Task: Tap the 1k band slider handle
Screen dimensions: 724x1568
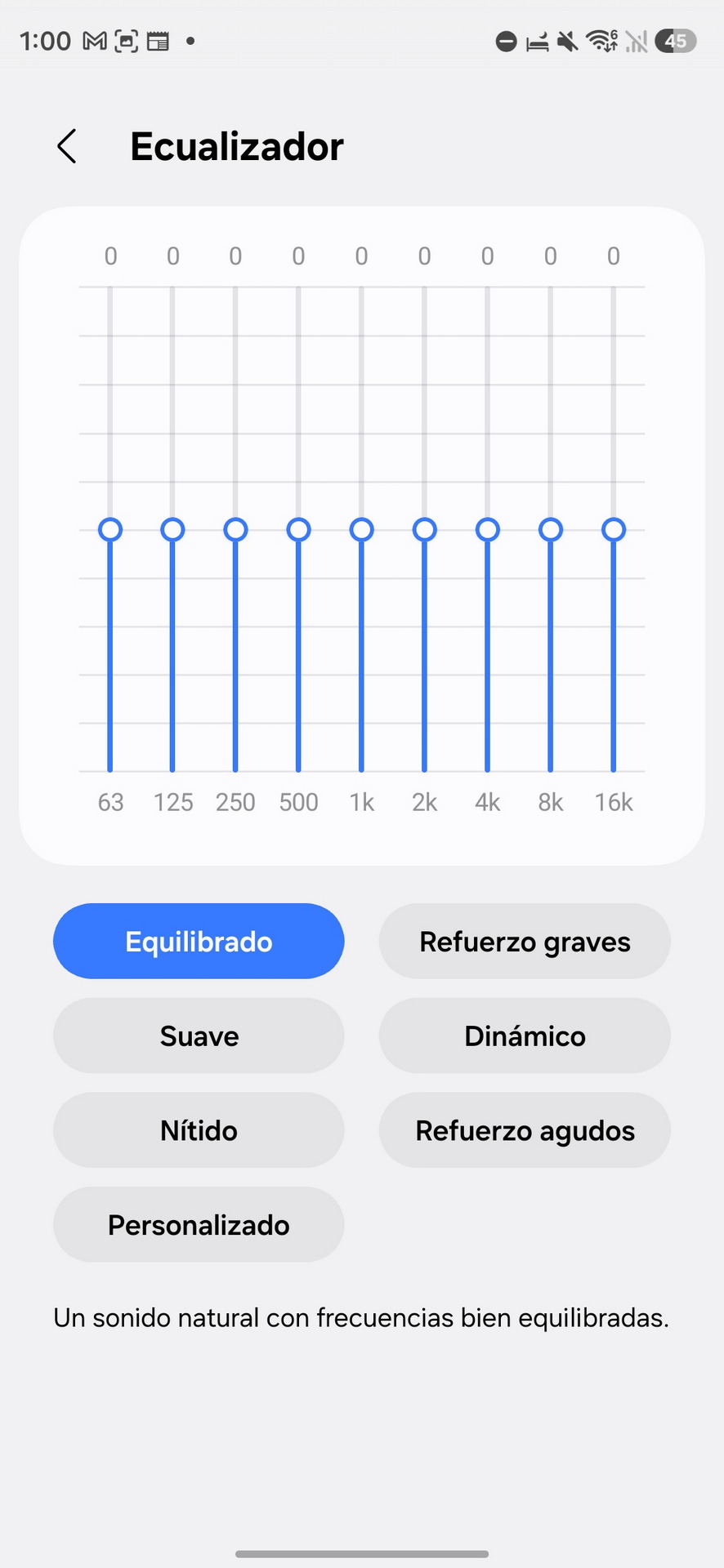Action: [x=361, y=530]
